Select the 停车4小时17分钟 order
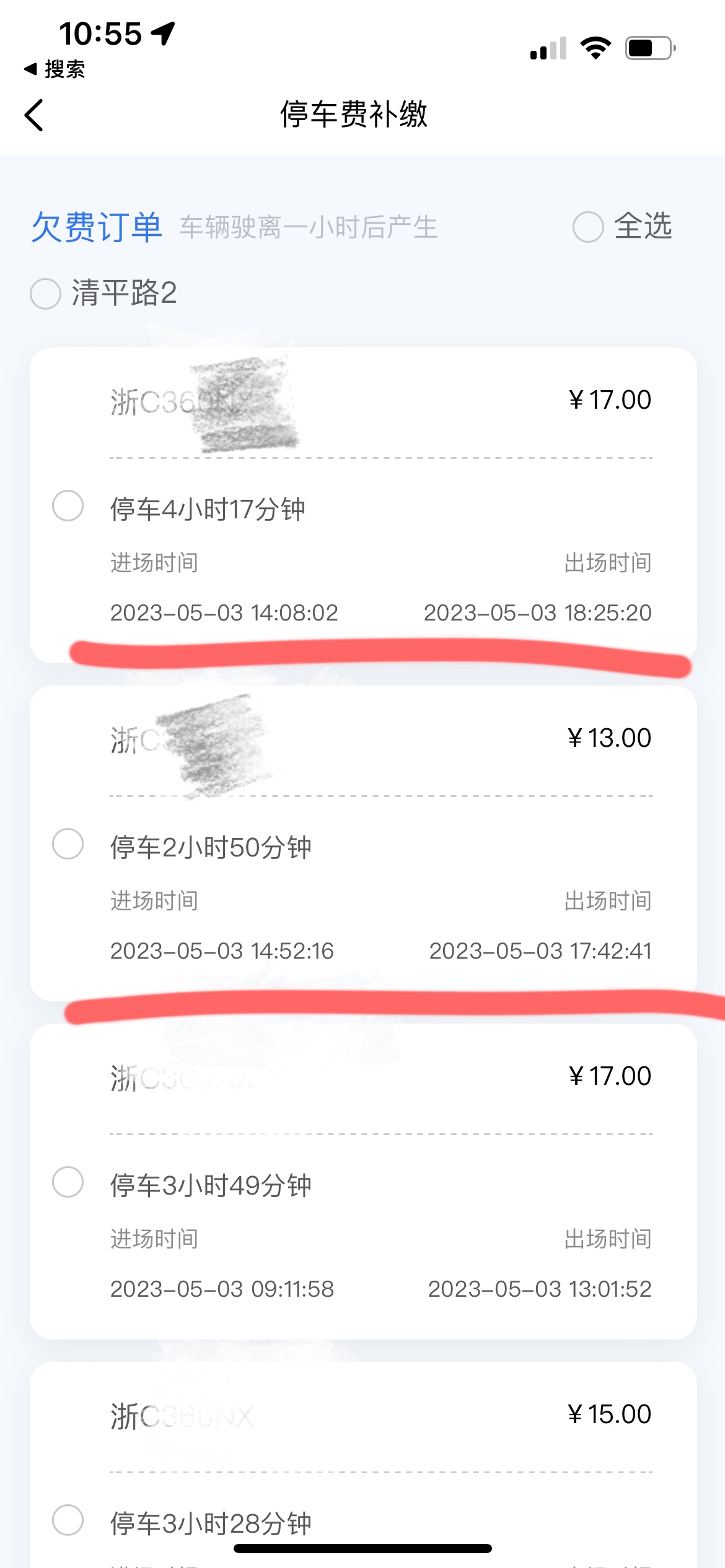725x1568 pixels. [x=68, y=506]
